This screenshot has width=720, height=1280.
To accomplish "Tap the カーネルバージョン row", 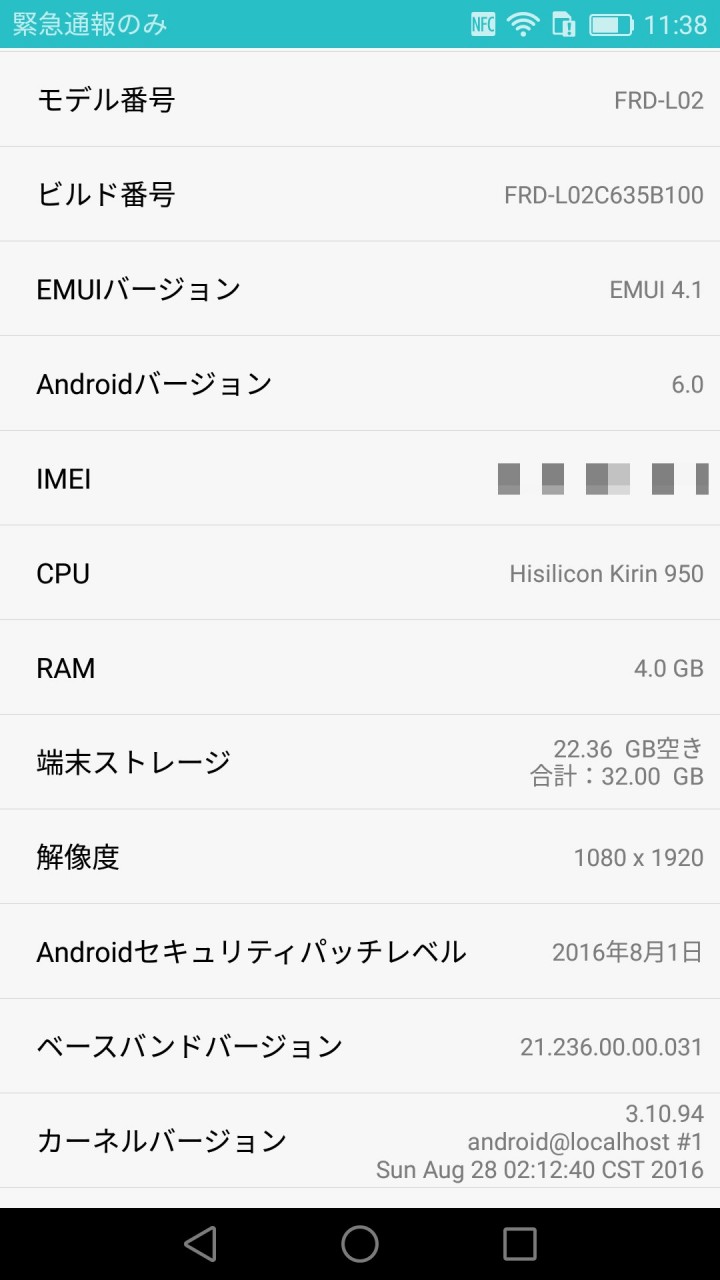I will pyautogui.click(x=360, y=1141).
